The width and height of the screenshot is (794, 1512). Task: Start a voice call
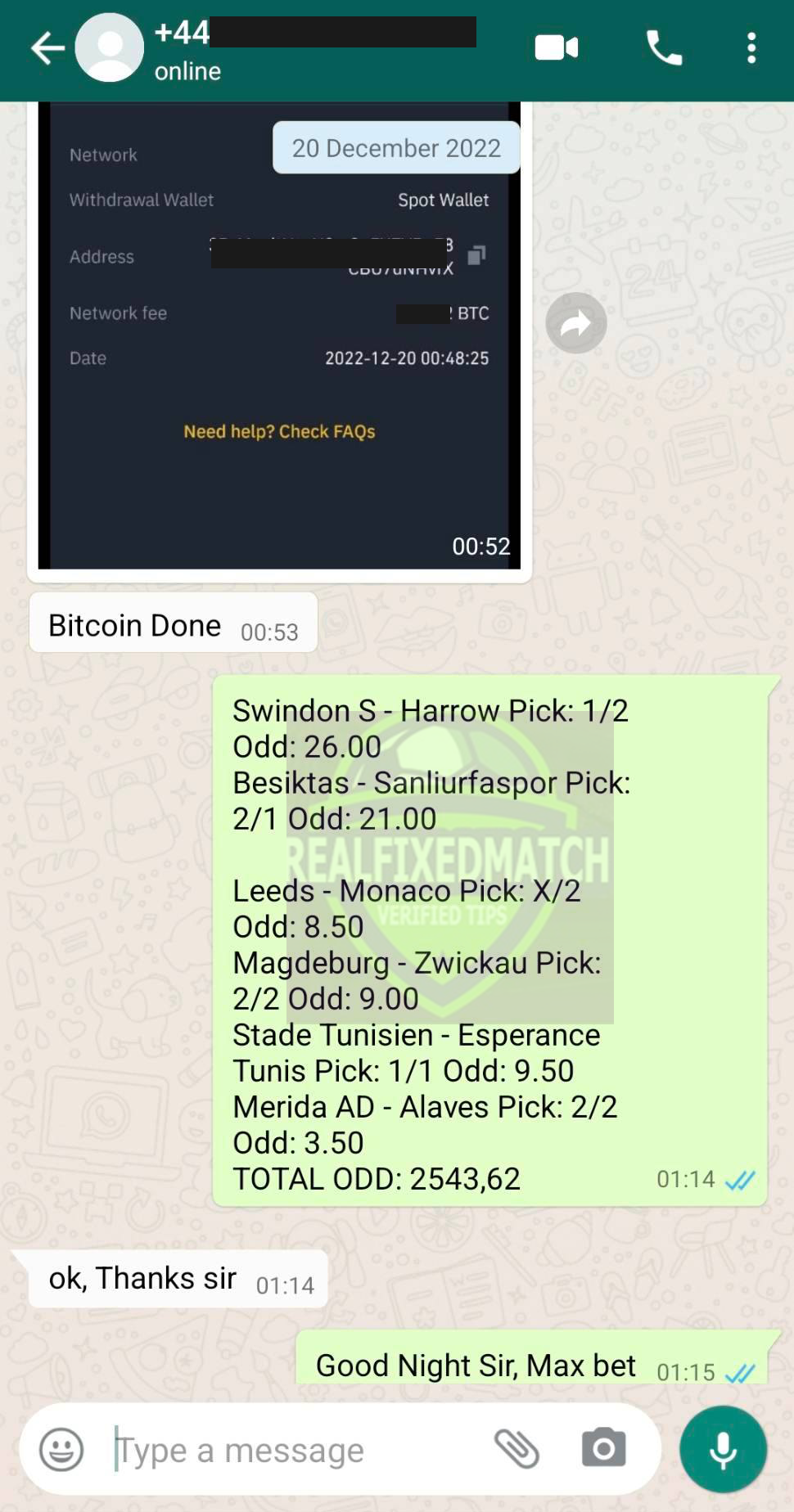point(664,47)
